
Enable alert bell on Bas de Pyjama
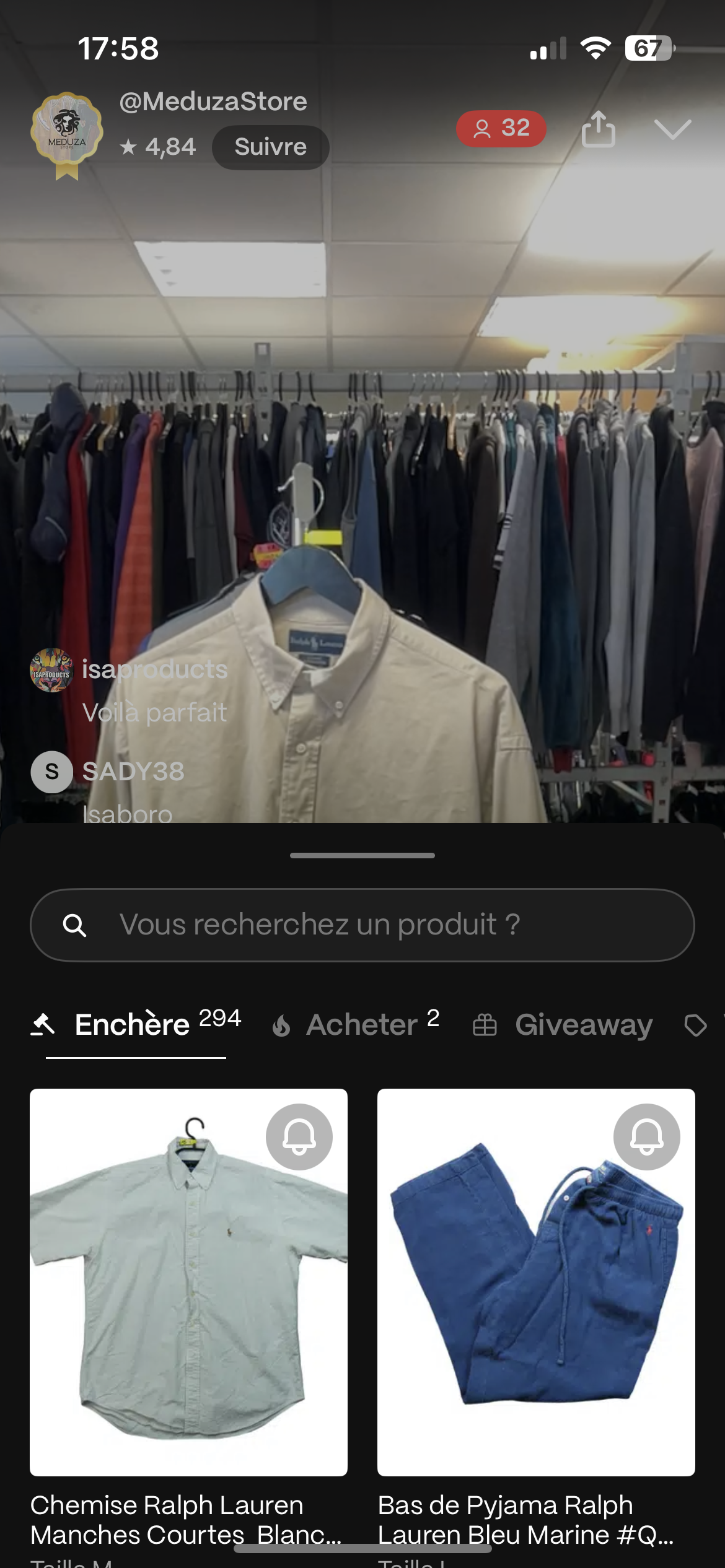(x=646, y=1137)
